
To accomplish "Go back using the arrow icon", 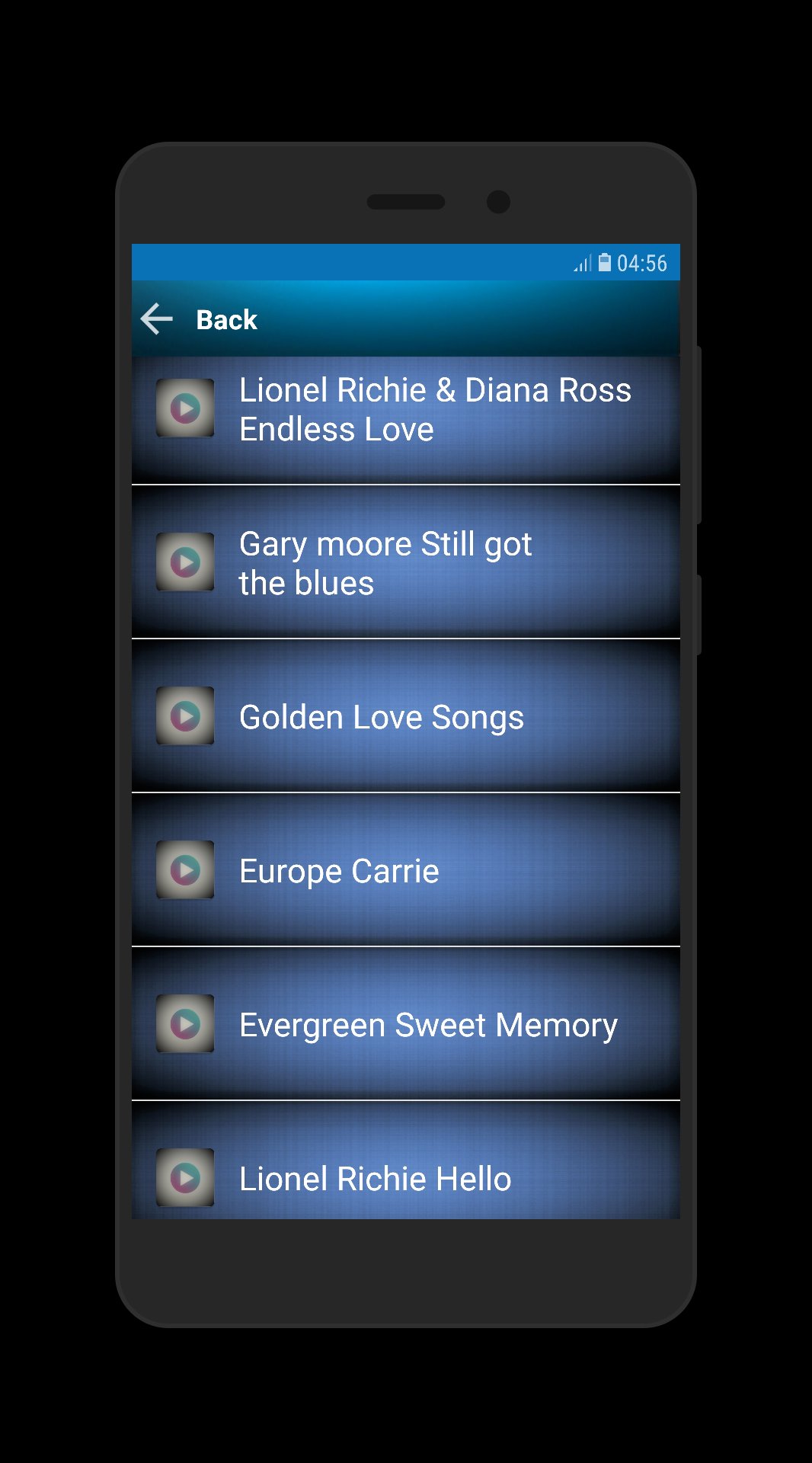I will point(157,319).
